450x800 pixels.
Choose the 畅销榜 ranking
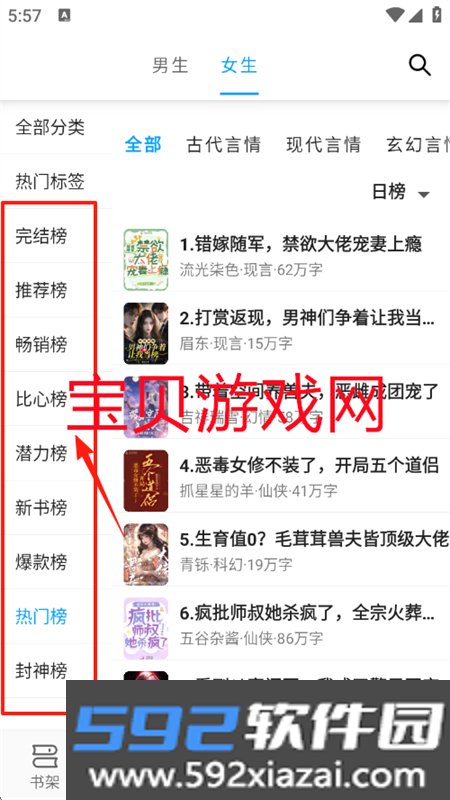click(41, 345)
